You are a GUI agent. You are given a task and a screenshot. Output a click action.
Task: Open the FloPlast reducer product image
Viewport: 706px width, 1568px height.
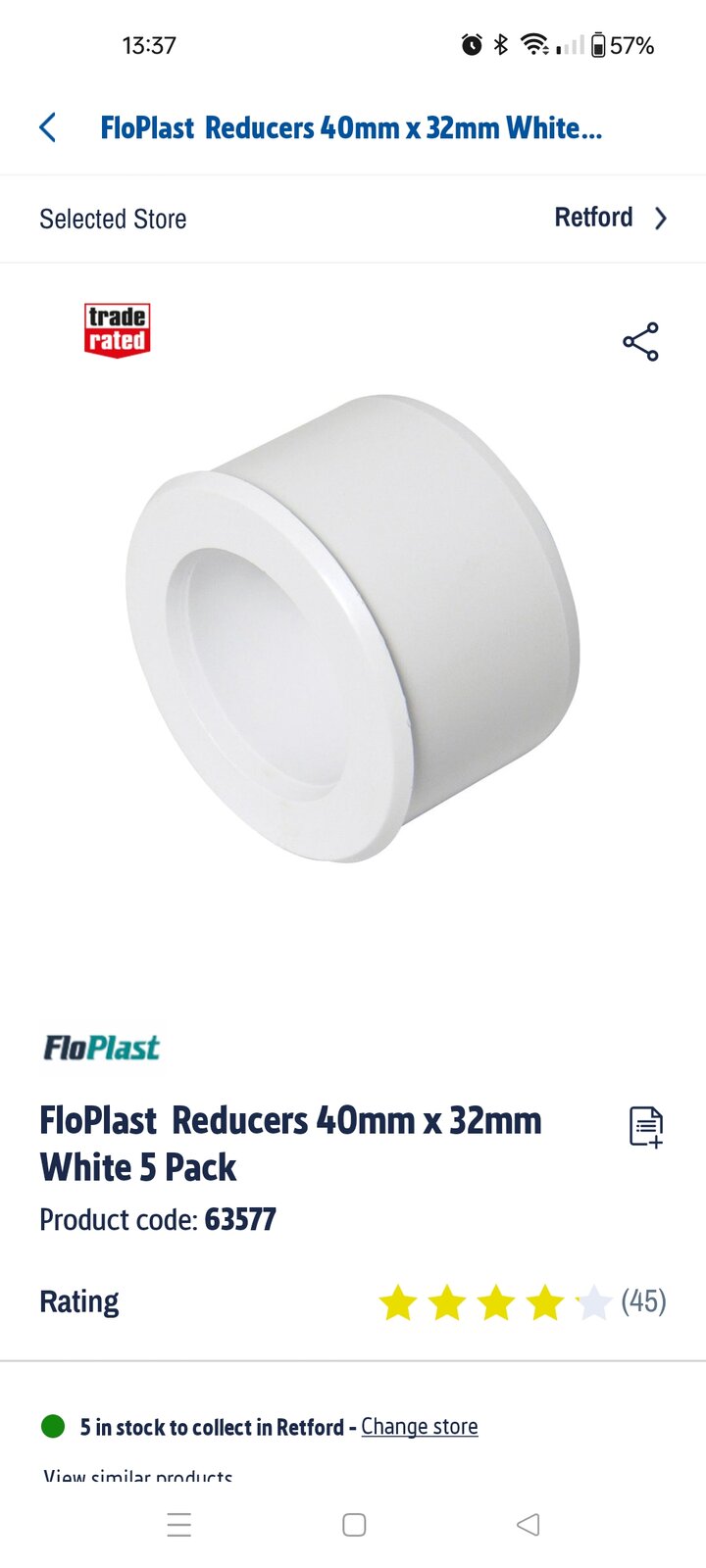tap(353, 627)
